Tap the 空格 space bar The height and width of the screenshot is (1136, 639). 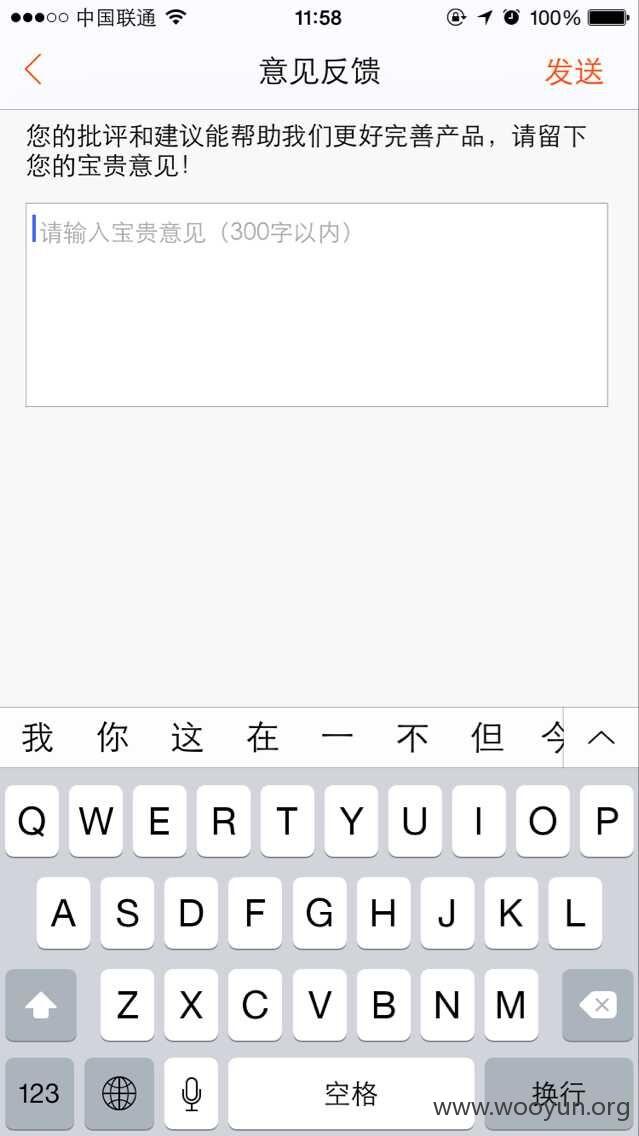click(x=351, y=1093)
